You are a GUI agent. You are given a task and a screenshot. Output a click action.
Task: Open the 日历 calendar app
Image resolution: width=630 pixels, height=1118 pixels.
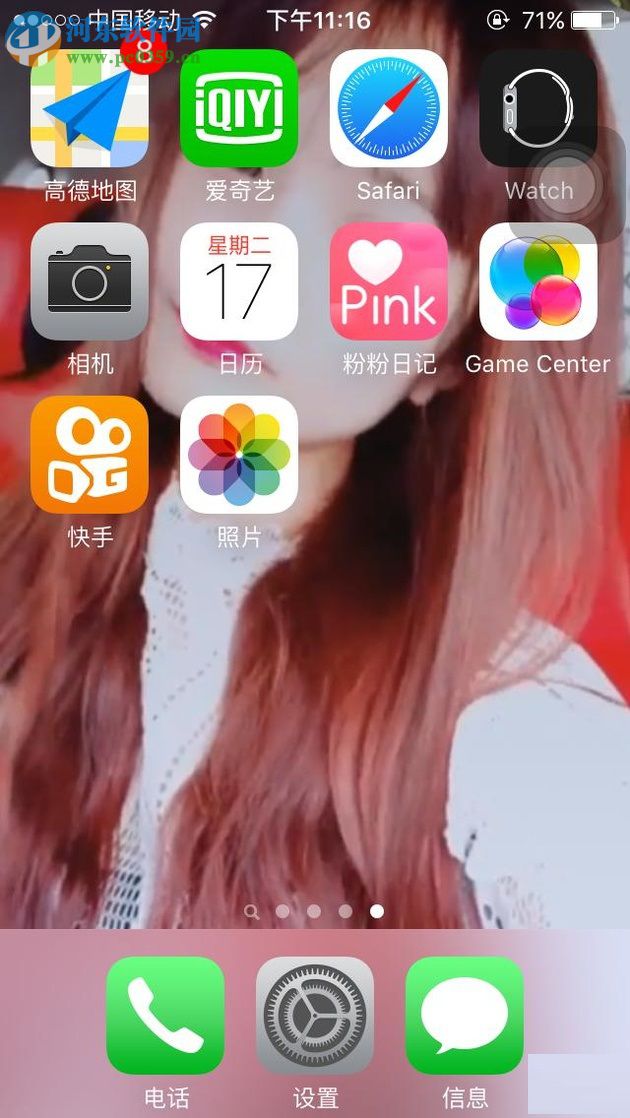pos(239,281)
